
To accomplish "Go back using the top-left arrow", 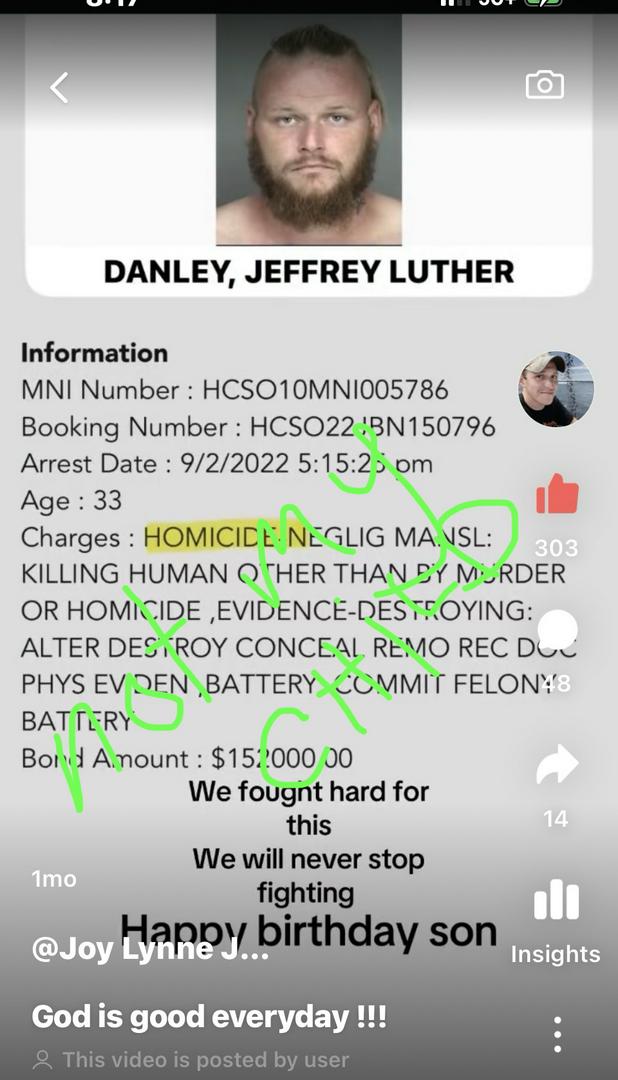I will click(60, 88).
